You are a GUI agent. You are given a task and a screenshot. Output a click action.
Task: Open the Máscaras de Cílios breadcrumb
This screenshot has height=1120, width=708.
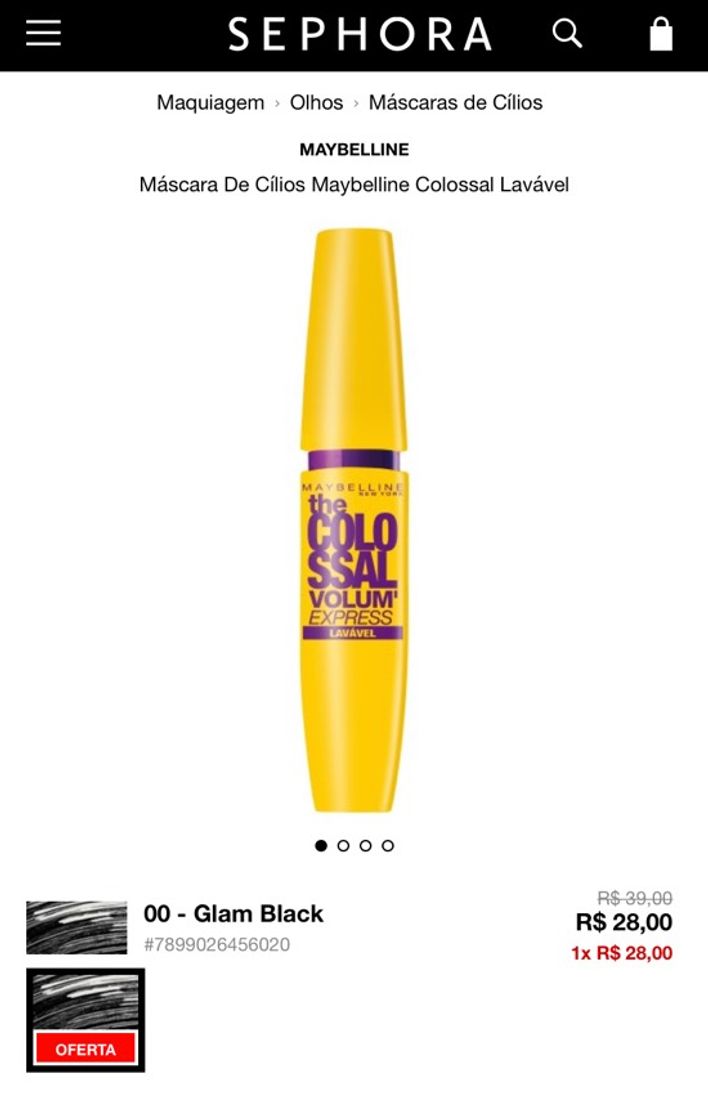455,102
